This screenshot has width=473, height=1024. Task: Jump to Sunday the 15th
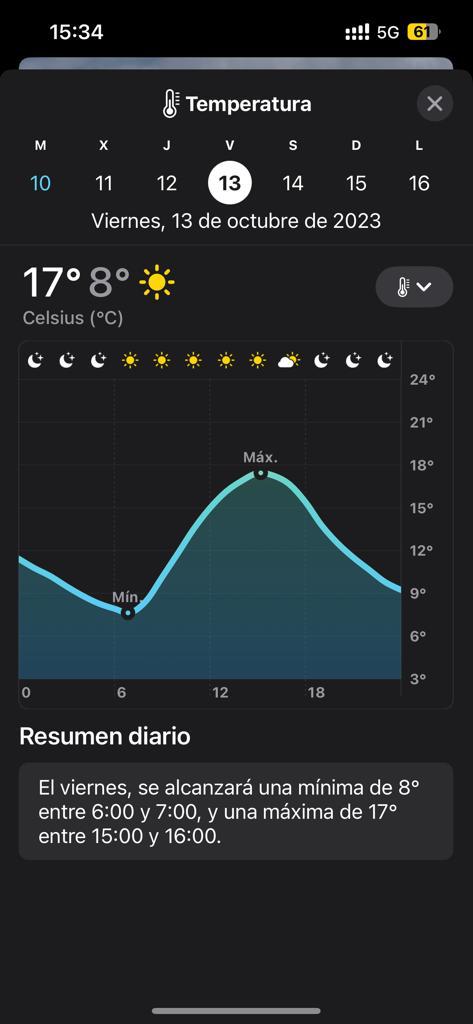(x=356, y=183)
